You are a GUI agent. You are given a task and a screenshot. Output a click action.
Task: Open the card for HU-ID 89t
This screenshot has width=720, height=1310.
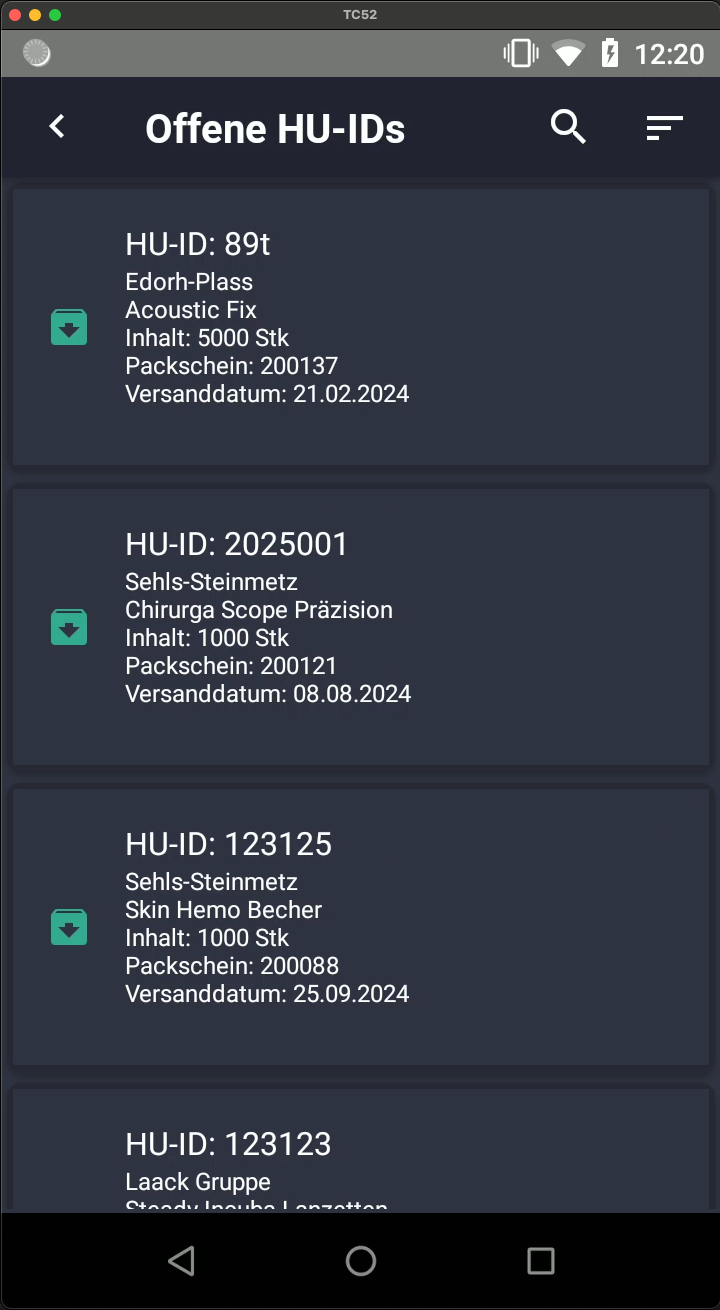tap(360, 327)
